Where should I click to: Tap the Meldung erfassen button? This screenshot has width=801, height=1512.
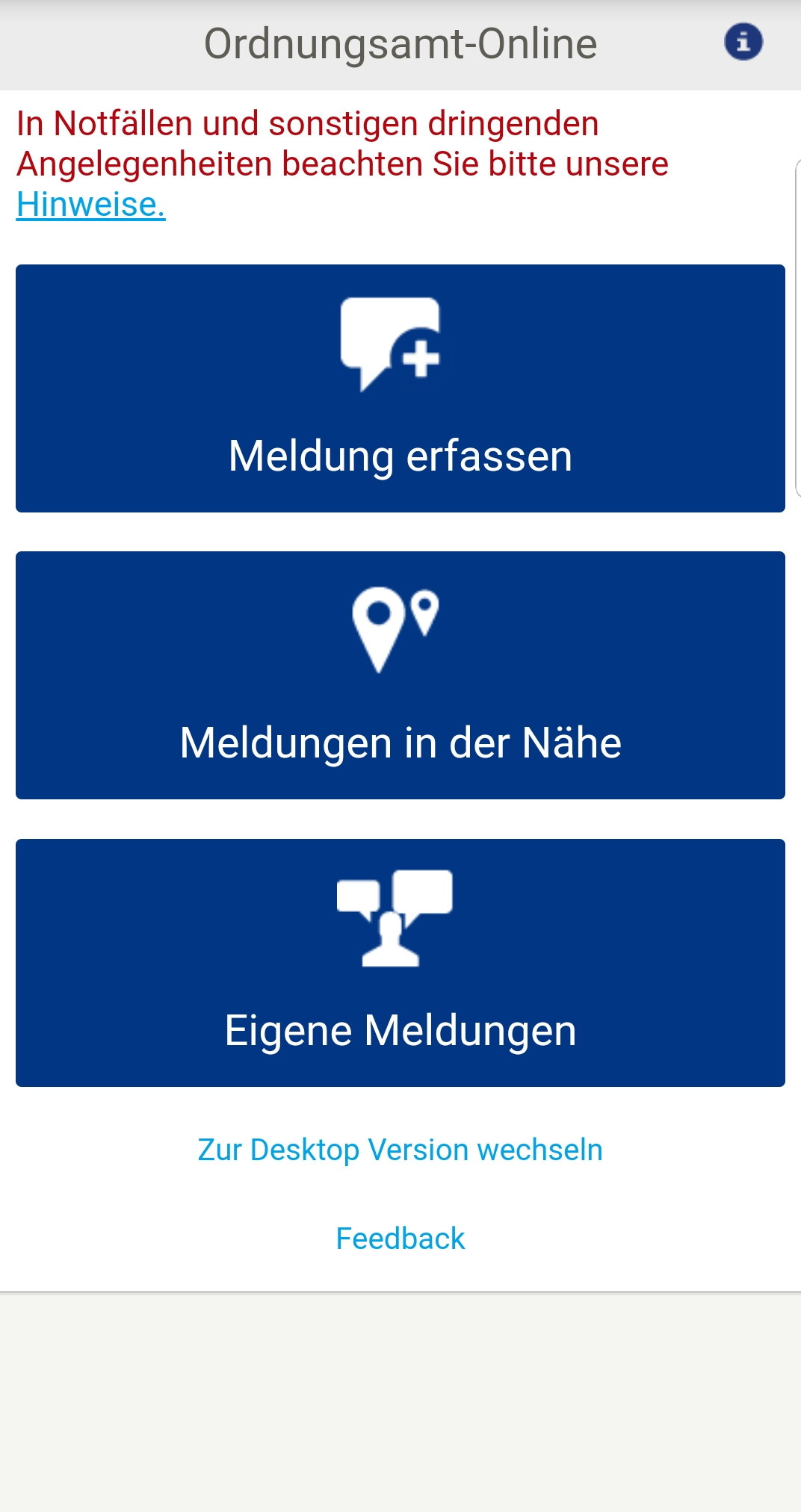click(x=400, y=388)
